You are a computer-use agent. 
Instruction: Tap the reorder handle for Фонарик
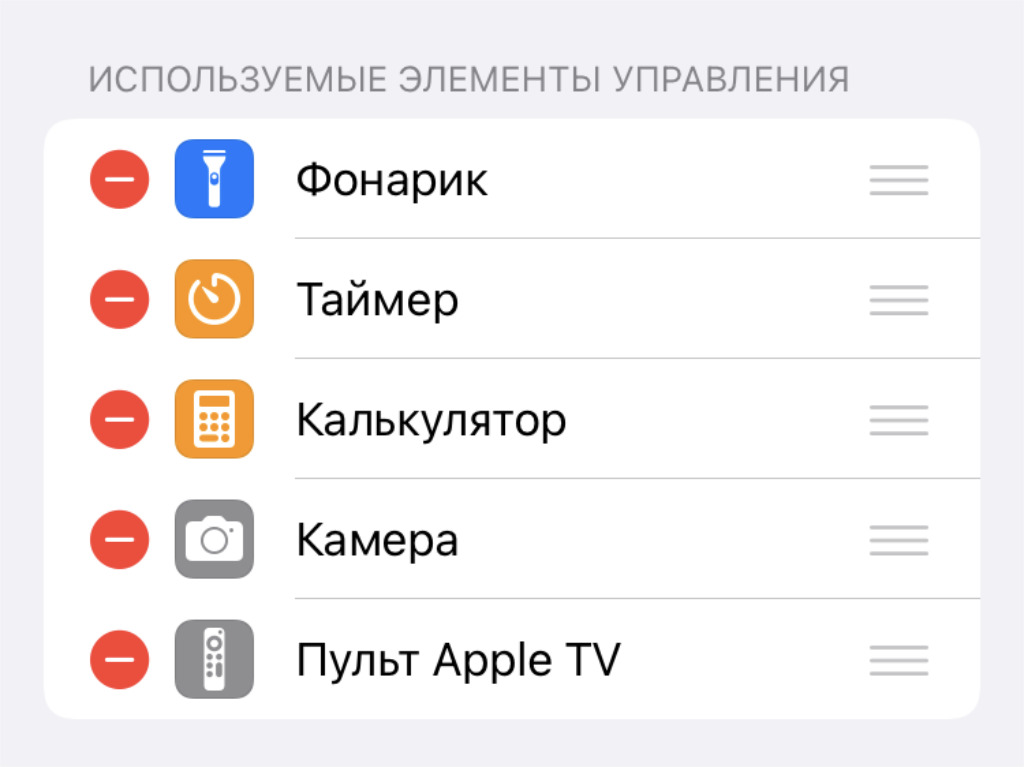(x=898, y=180)
